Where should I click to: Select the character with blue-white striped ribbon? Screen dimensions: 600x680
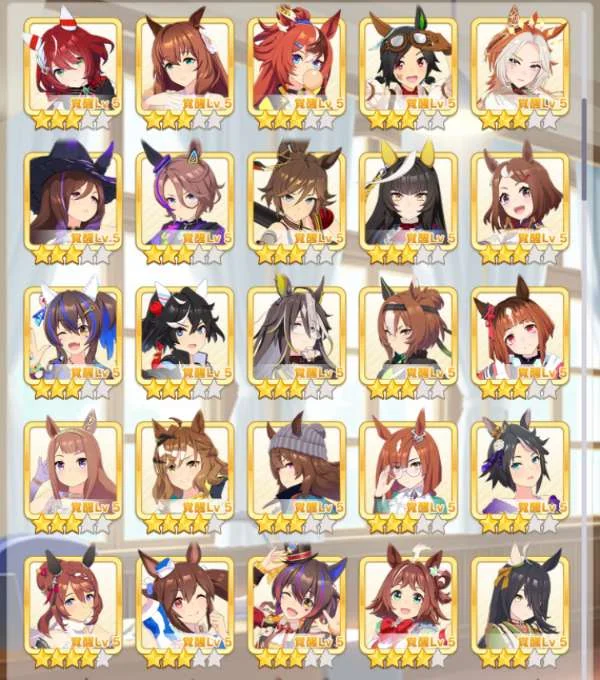pyautogui.click(x=184, y=603)
